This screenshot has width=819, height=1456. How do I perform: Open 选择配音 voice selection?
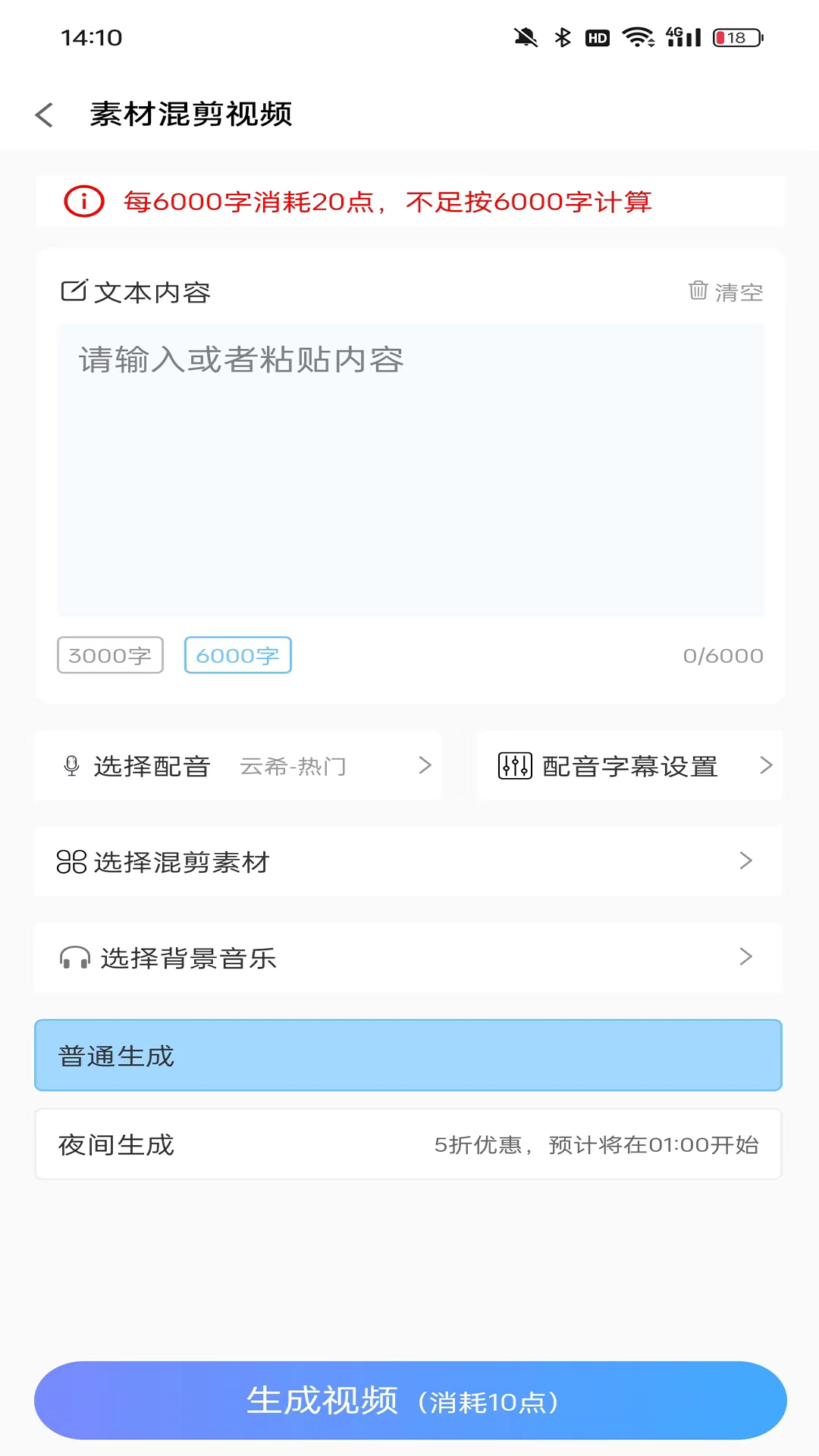point(238,766)
